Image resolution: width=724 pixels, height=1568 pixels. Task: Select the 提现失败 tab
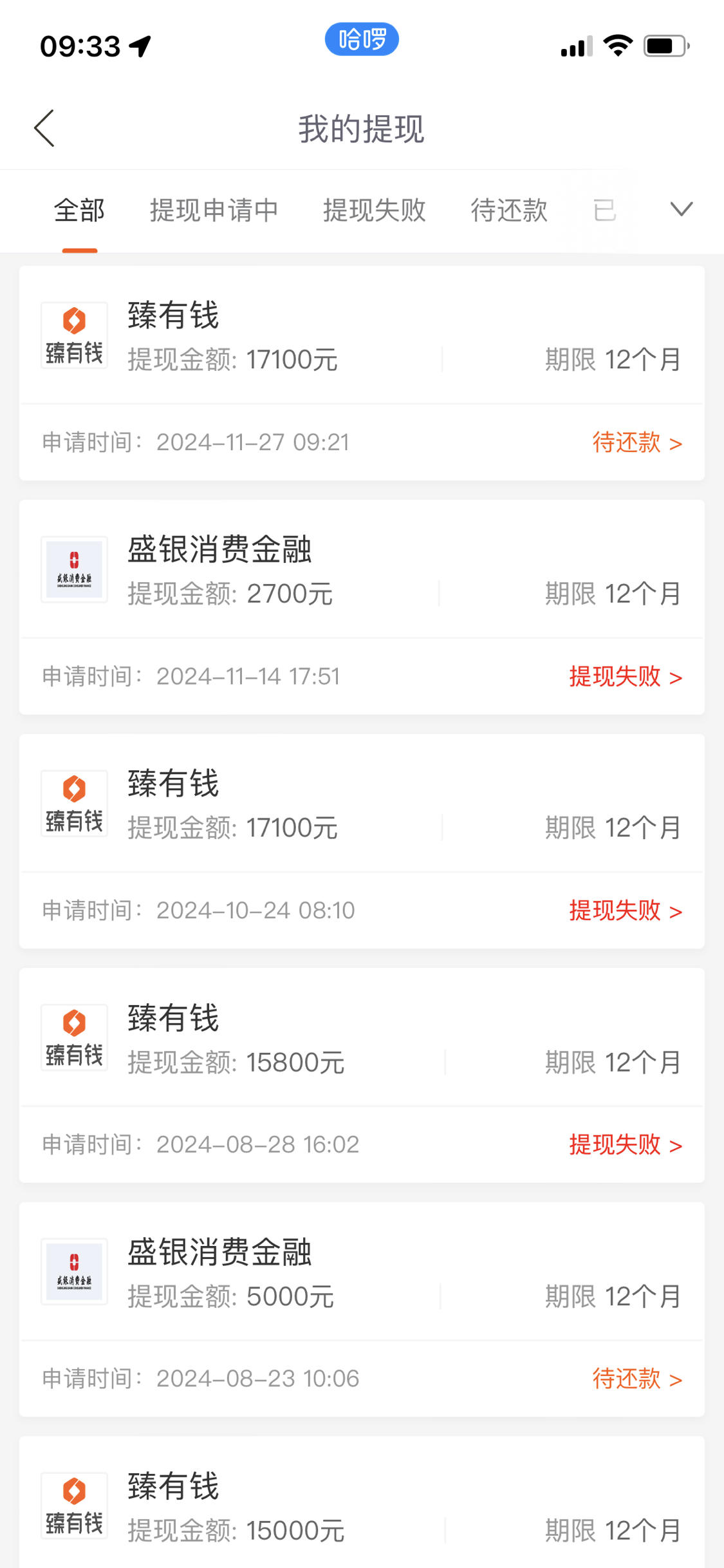pos(375,211)
